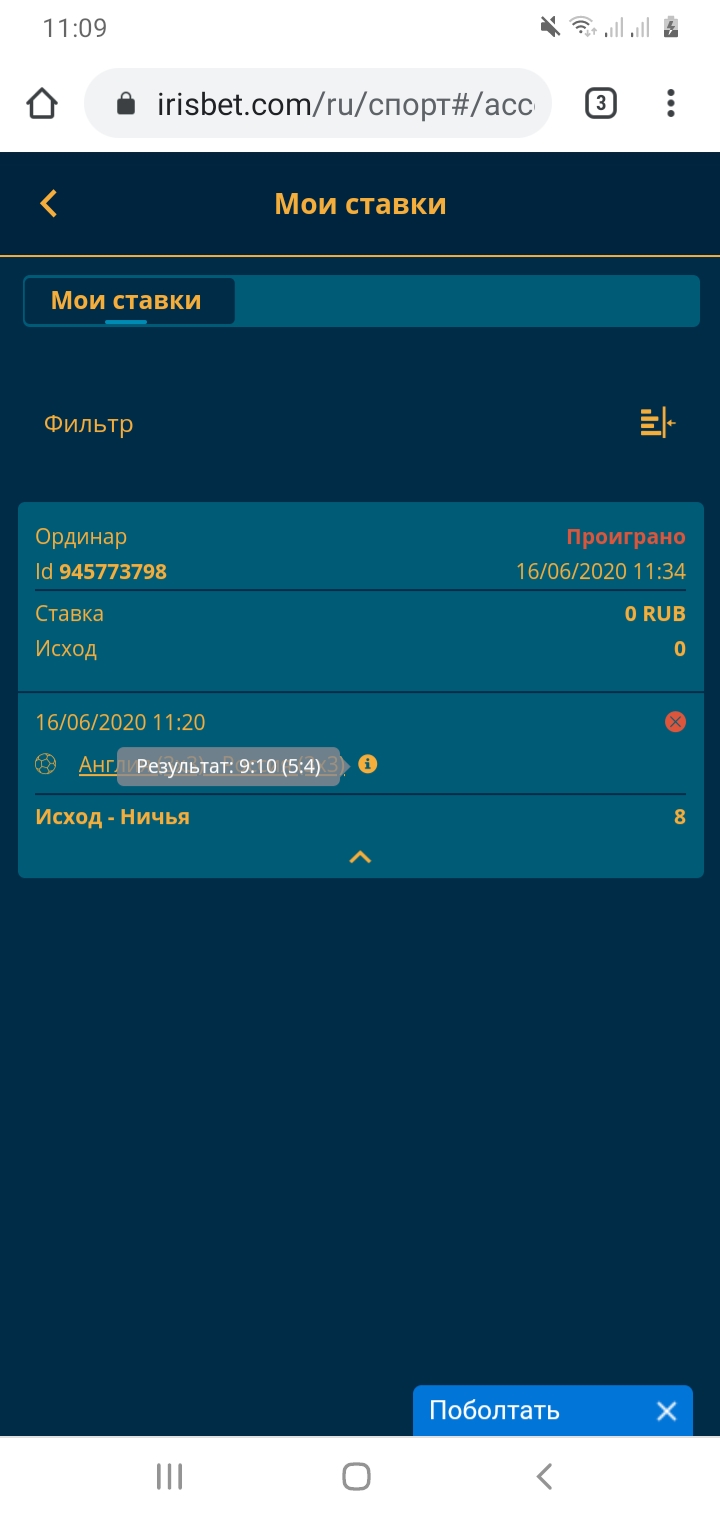Go to the browser home page
This screenshot has width=720, height=1520.
click(42, 103)
